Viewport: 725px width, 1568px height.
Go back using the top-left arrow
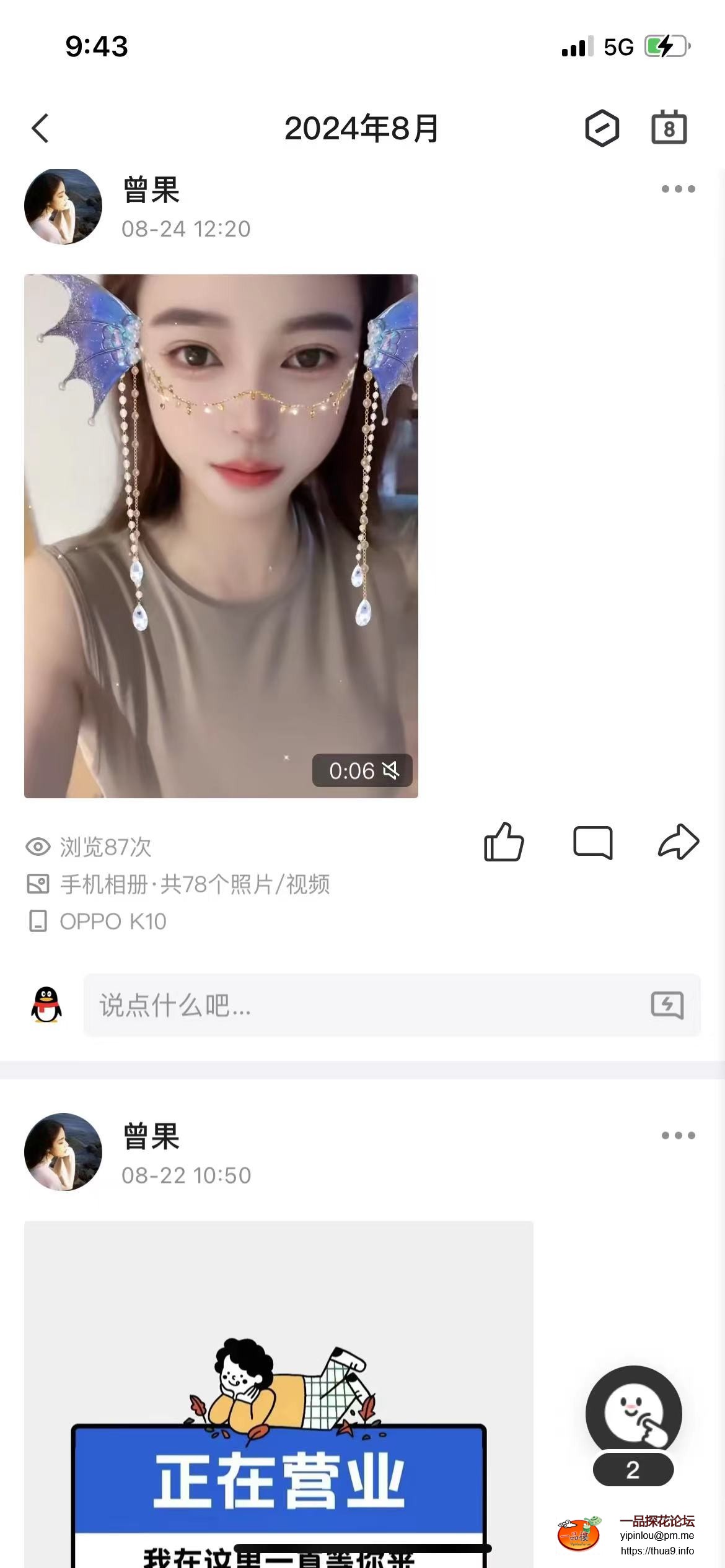pos(41,129)
